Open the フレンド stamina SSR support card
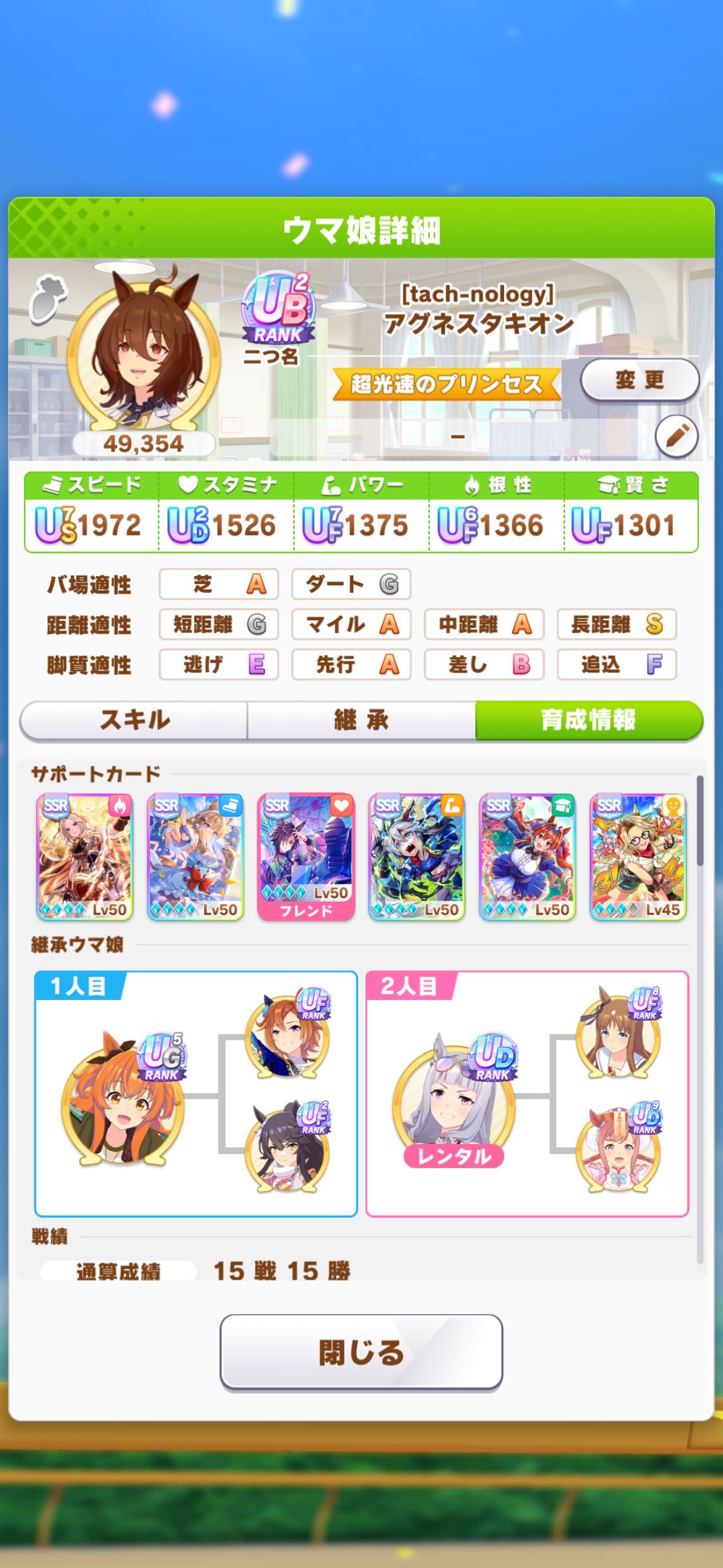723x1568 pixels. 306,857
